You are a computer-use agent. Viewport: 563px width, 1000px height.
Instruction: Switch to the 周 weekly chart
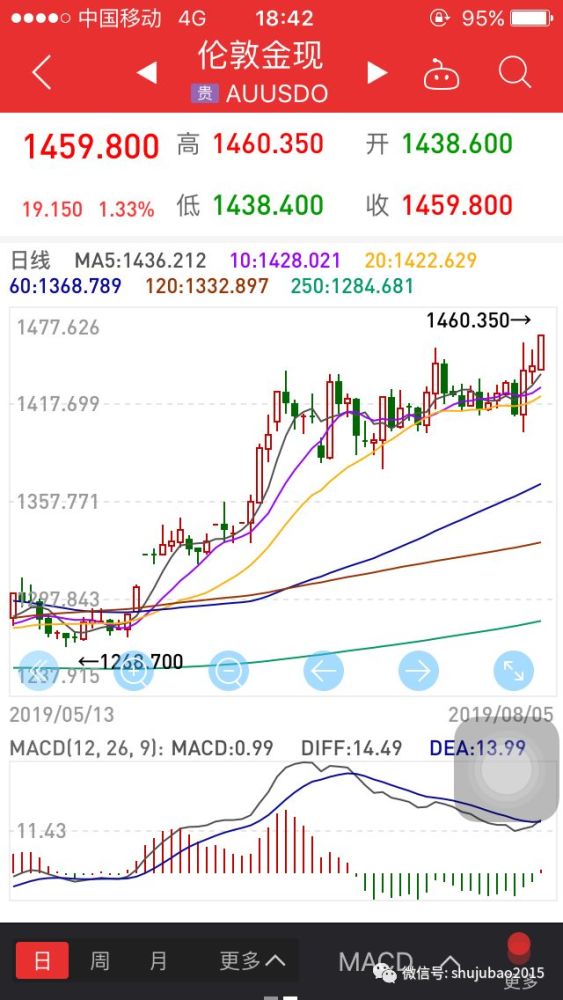tap(99, 960)
